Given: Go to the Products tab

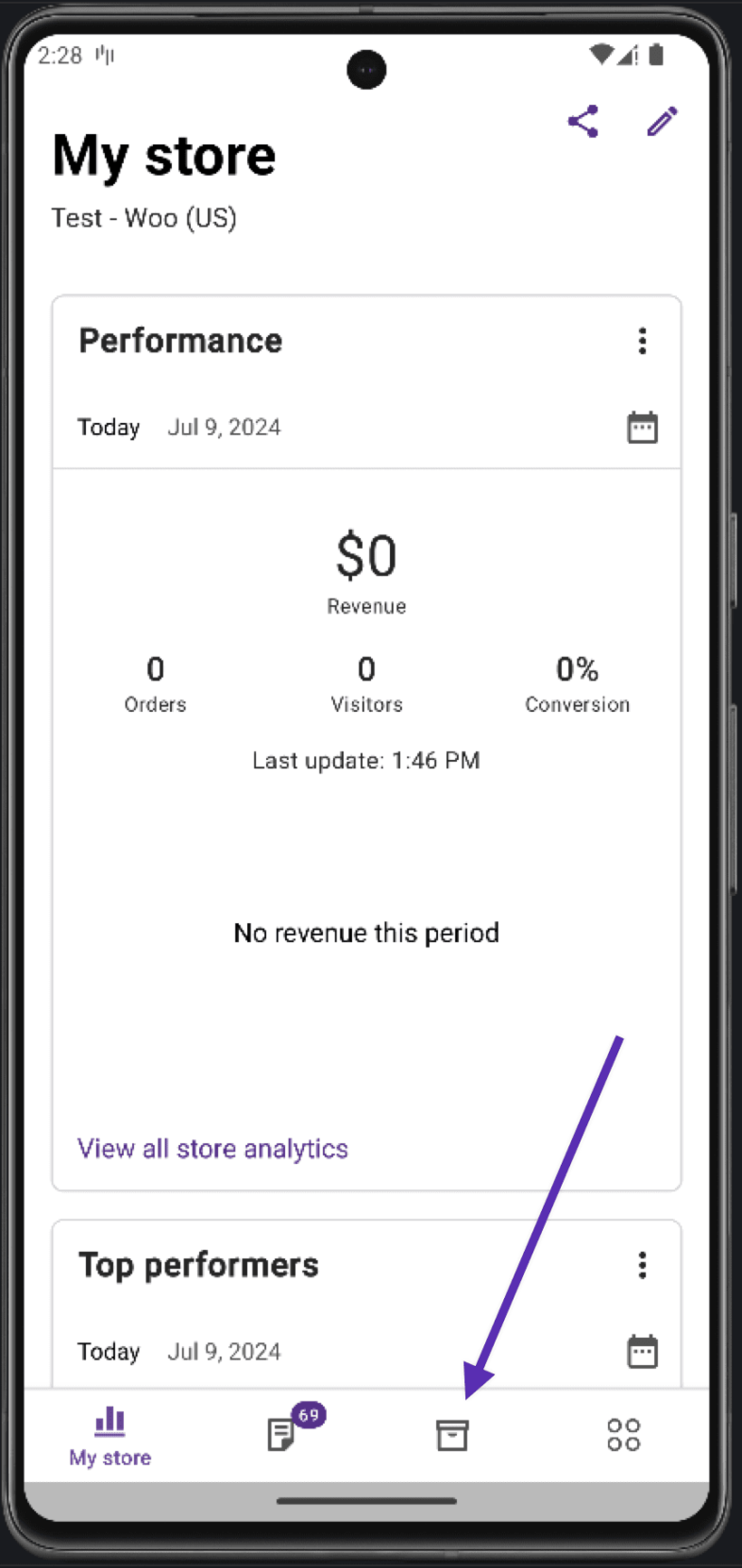Looking at the screenshot, I should tap(452, 1435).
